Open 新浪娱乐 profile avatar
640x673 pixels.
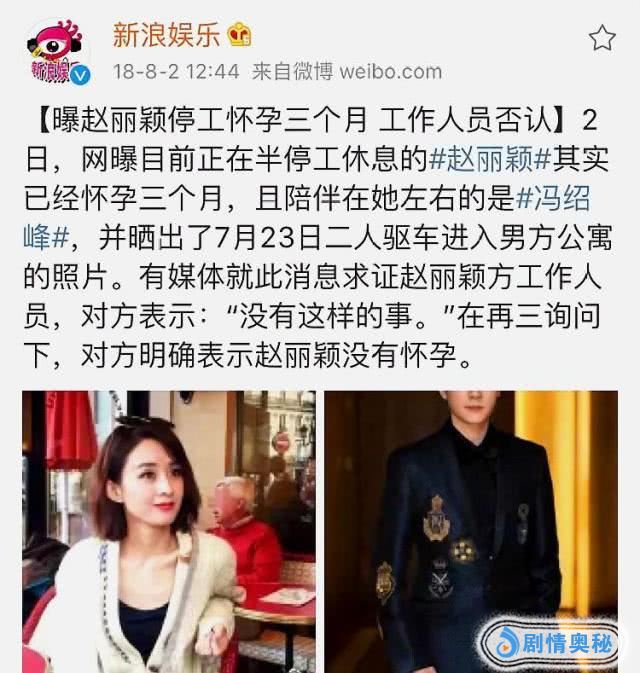[x=57, y=52]
